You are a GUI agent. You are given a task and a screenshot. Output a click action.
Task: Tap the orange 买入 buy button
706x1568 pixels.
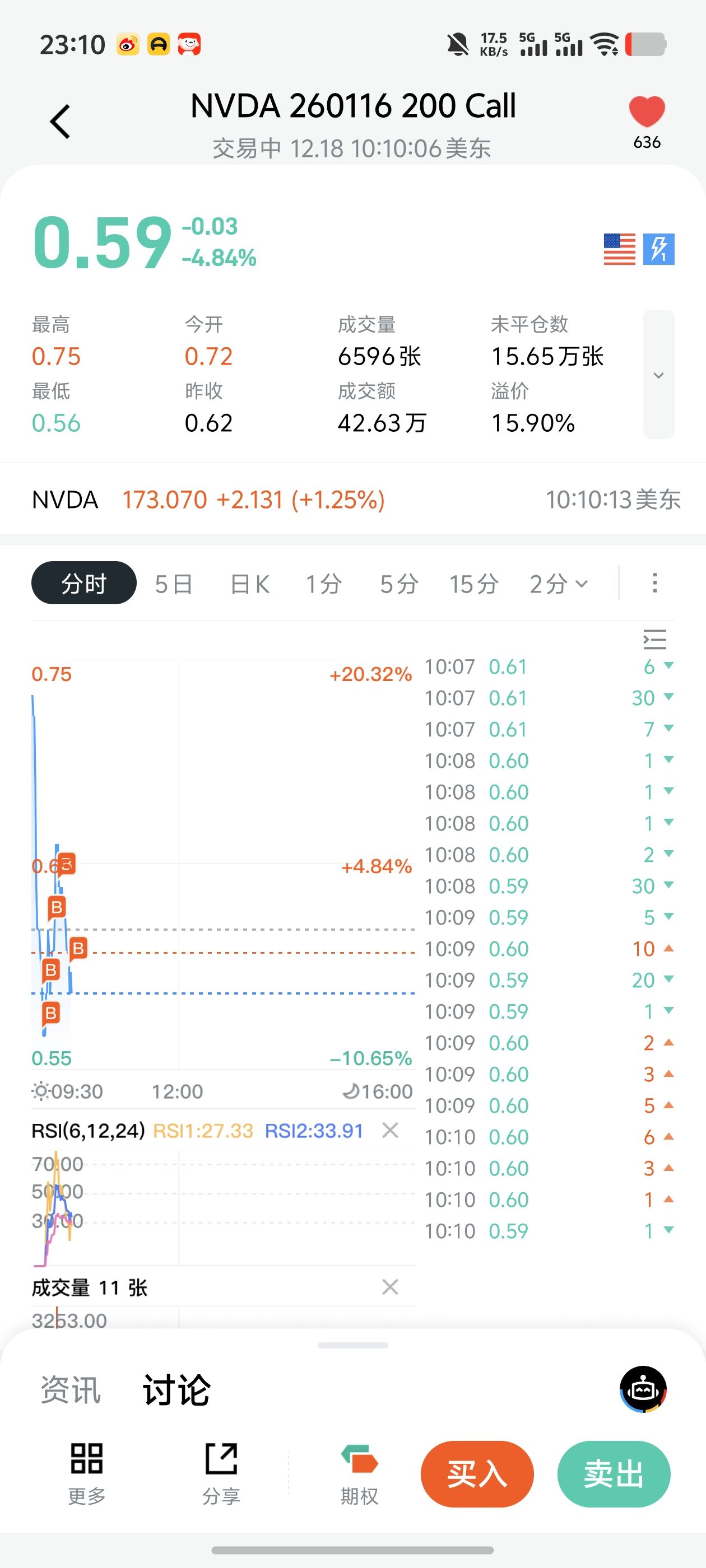(477, 1474)
